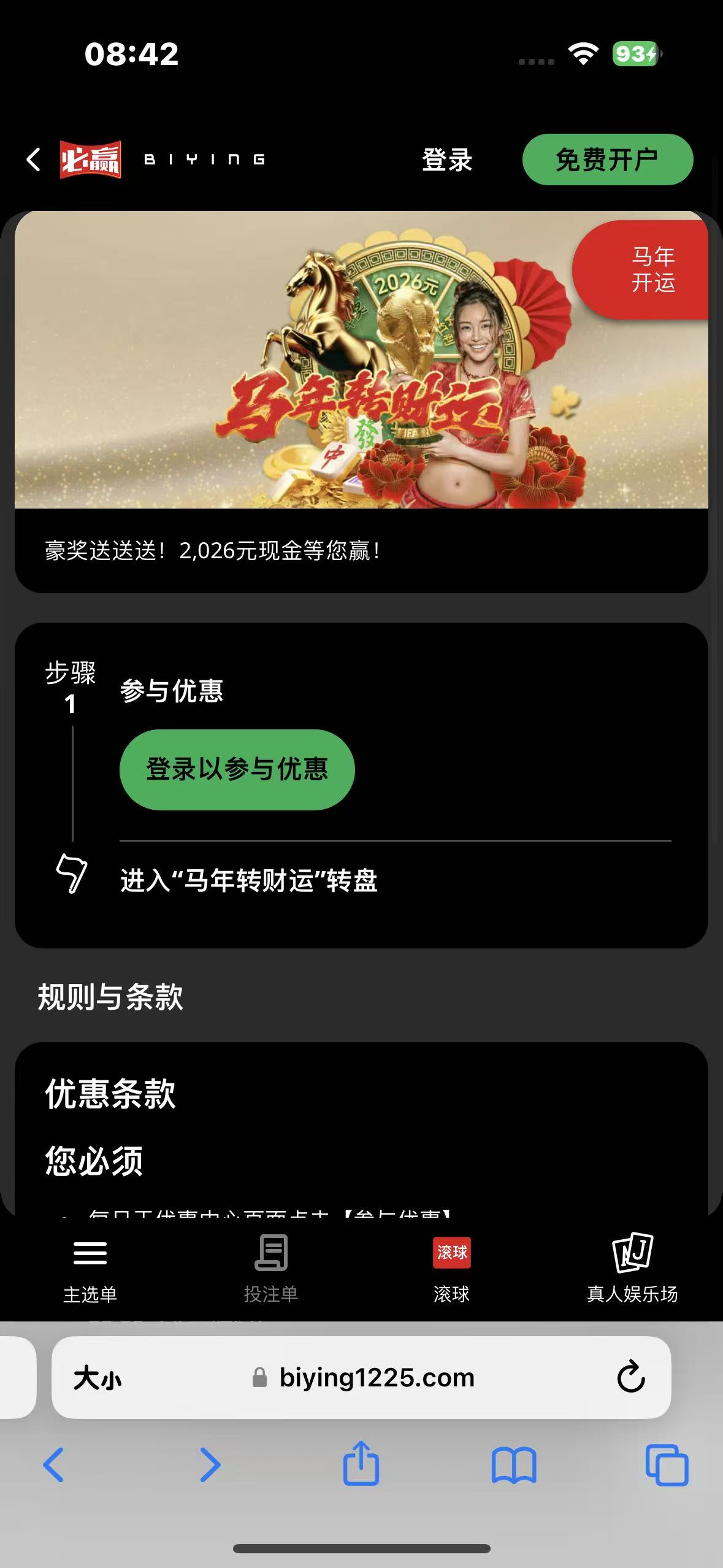Tap 登录 to log in
This screenshot has width=723, height=1568.
pos(447,160)
